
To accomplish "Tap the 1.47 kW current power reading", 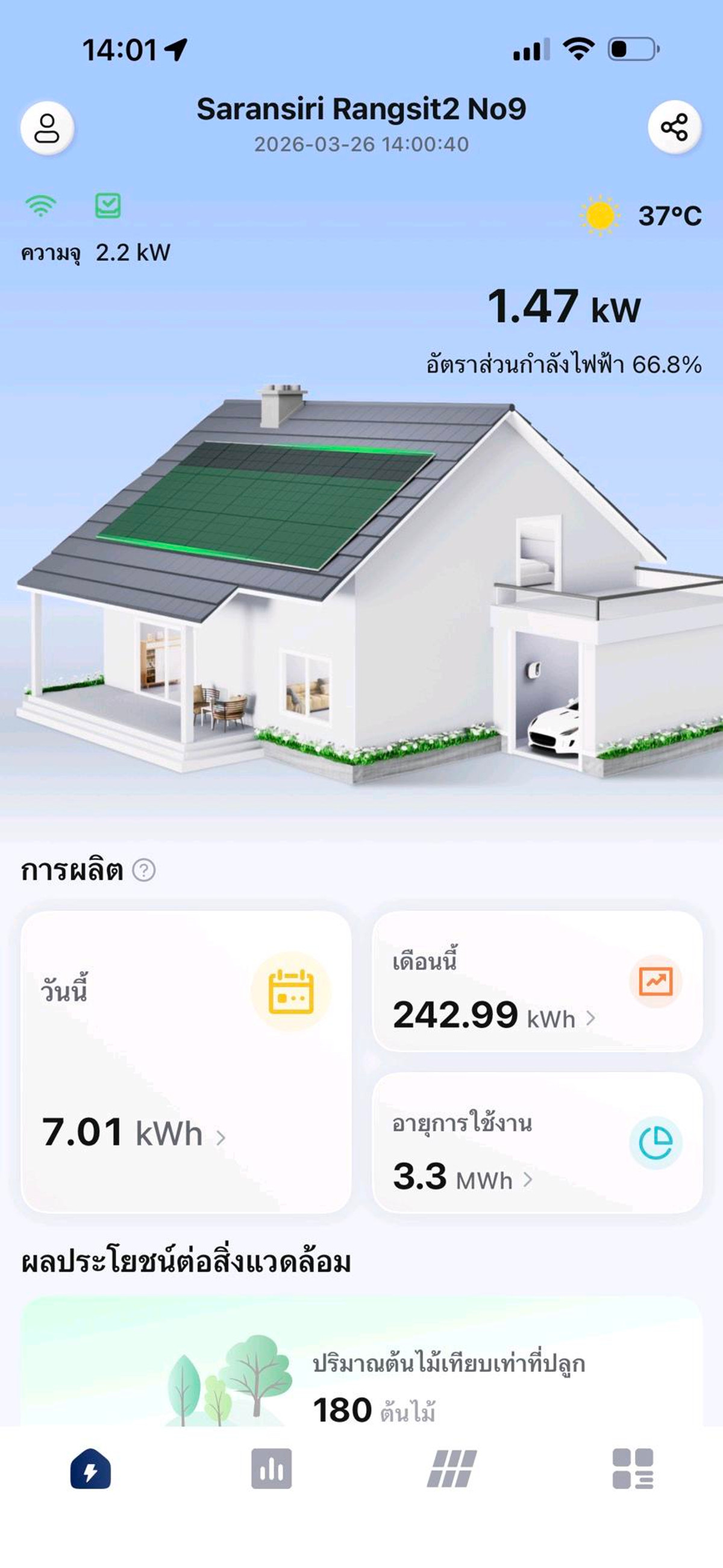I will point(563,310).
